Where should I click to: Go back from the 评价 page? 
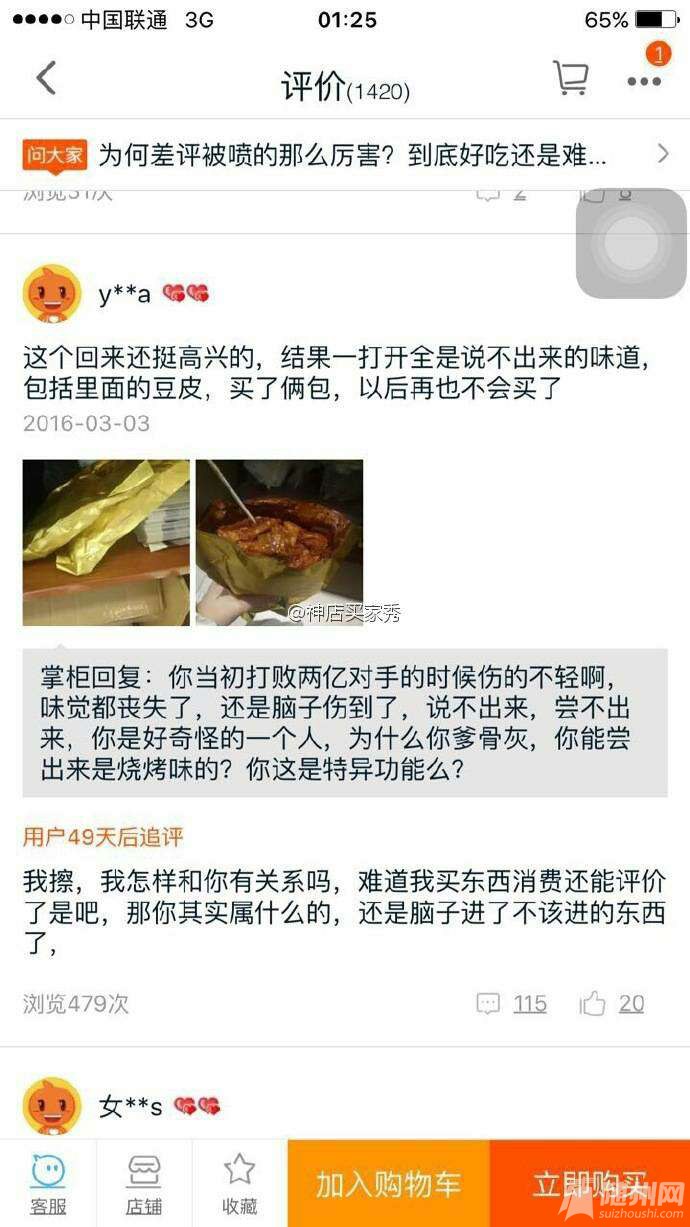point(46,79)
